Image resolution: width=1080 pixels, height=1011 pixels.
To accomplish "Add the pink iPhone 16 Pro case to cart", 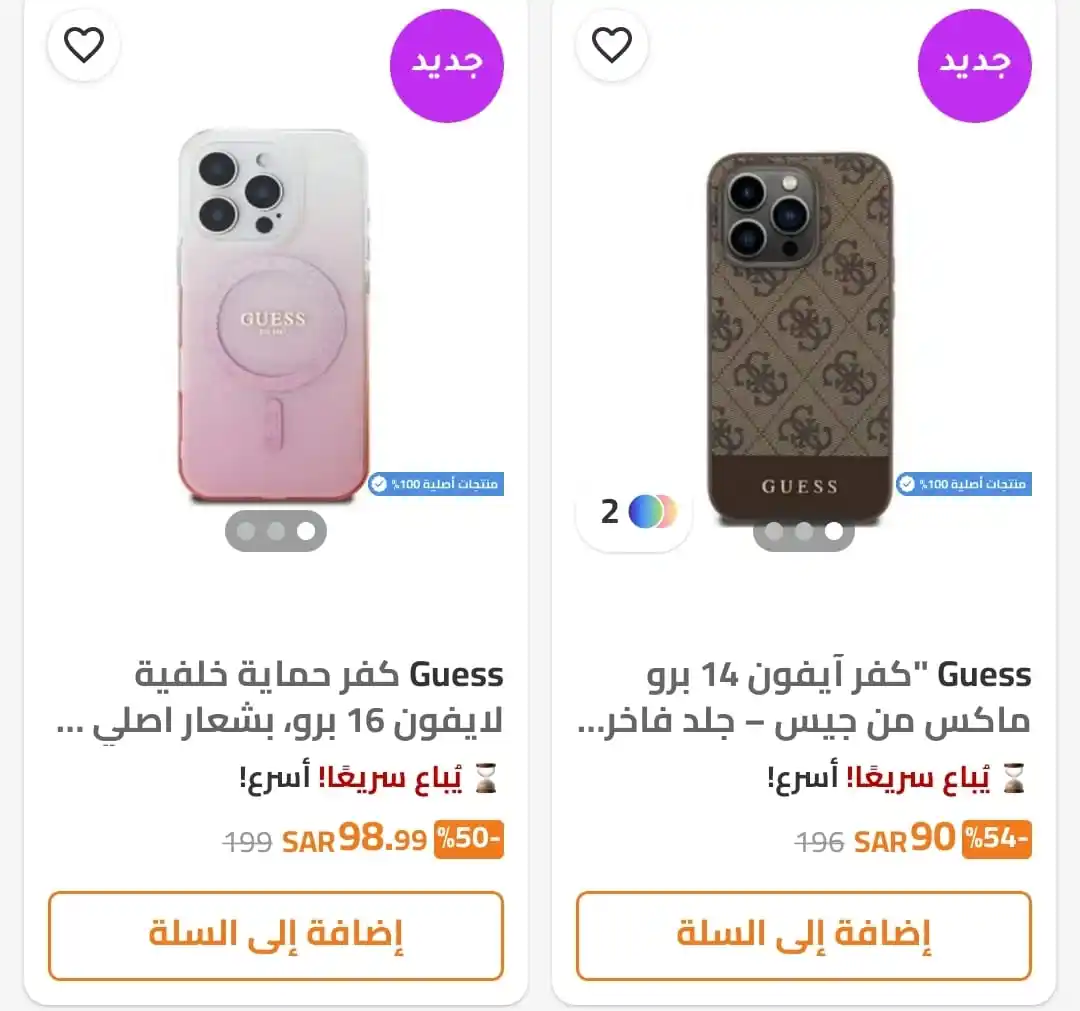I will [275, 935].
